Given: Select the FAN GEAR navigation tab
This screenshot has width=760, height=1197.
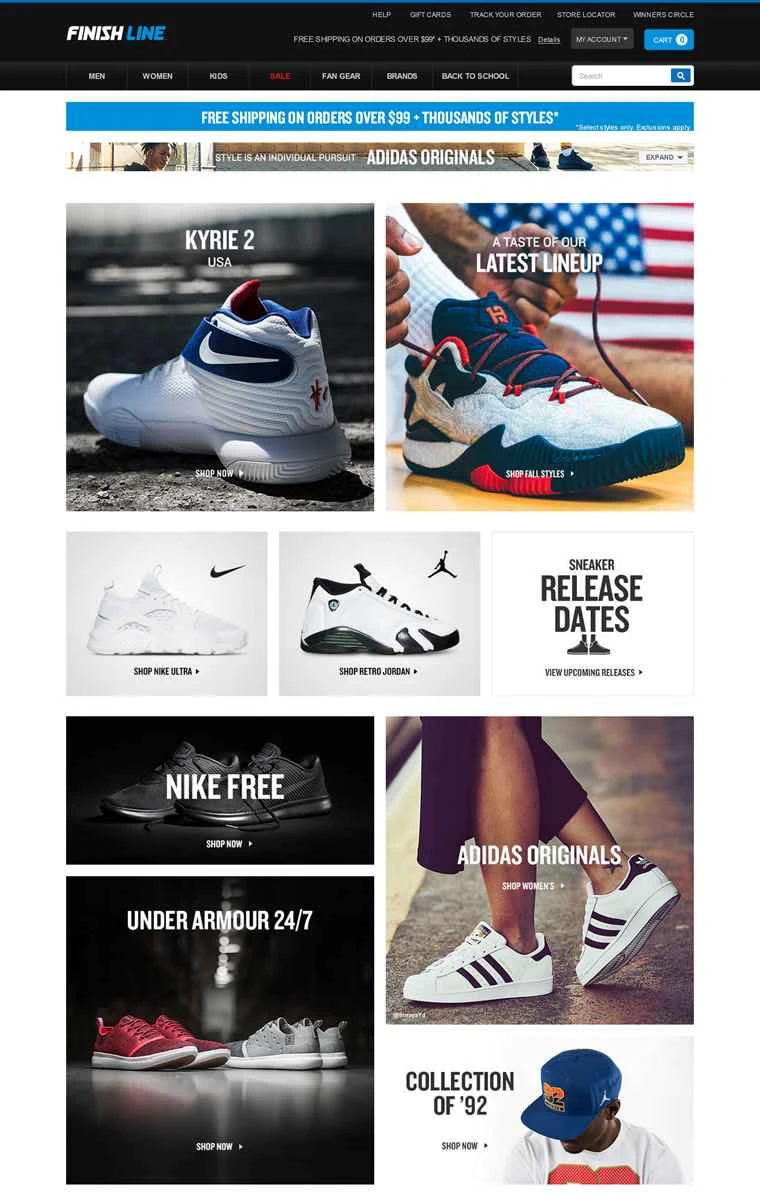Looking at the screenshot, I should point(340,75).
